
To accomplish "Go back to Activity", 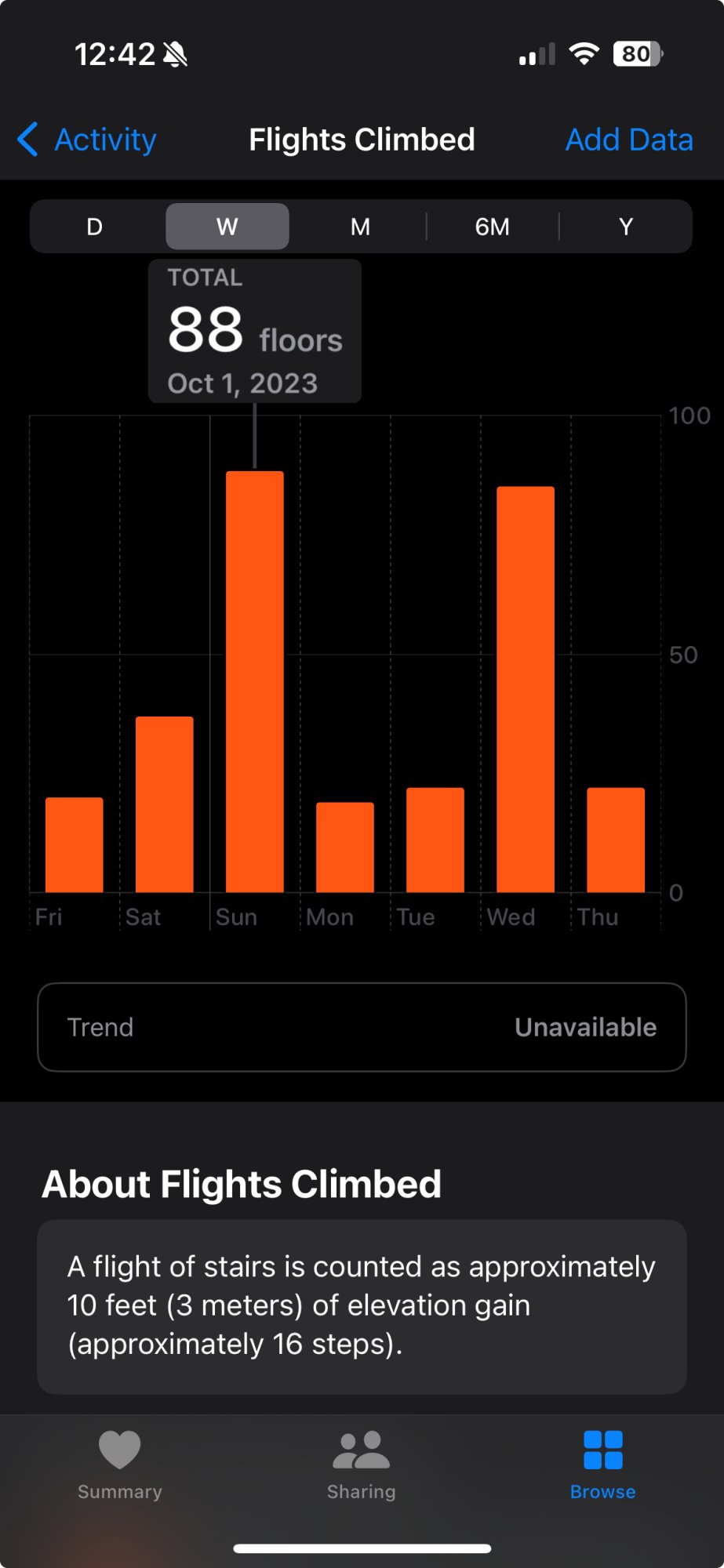I will [88, 140].
